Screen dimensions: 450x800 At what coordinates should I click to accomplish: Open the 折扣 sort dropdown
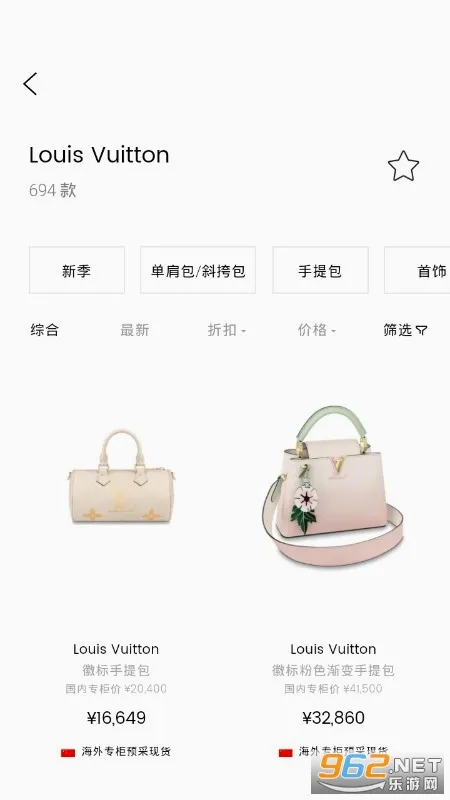(227, 330)
